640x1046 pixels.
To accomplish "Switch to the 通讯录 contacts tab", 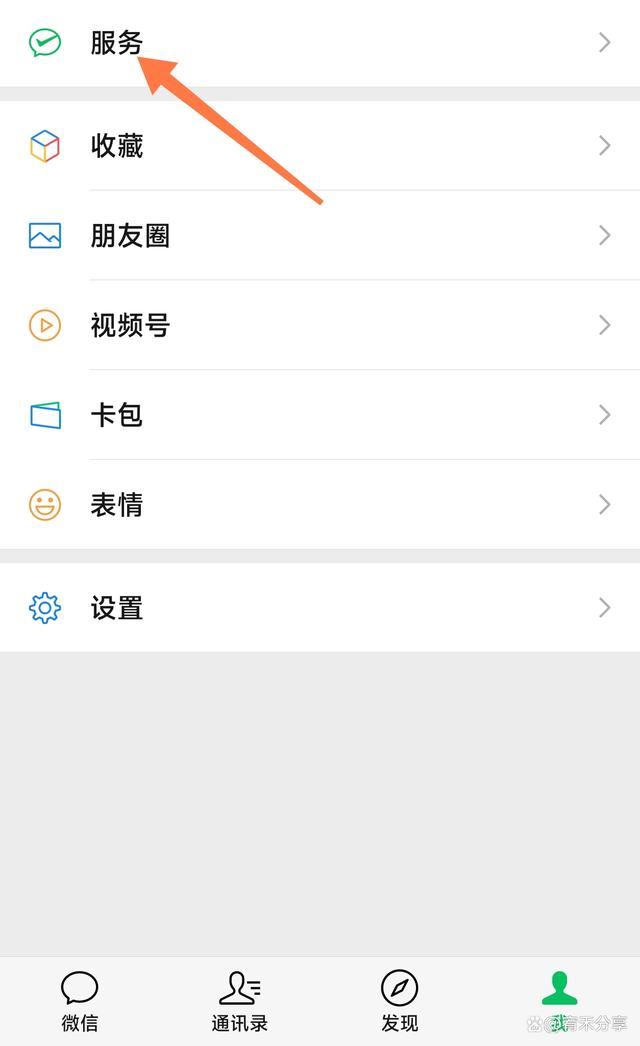I will pos(240,1000).
